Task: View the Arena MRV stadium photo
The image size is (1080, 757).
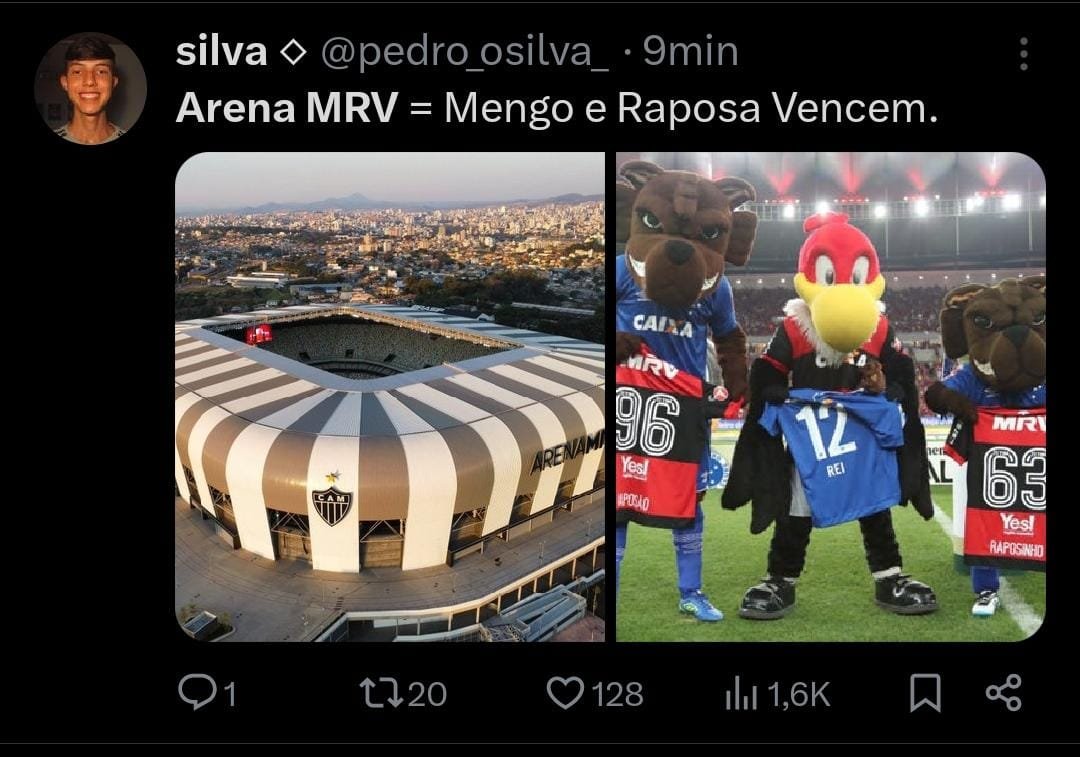Action: (x=390, y=396)
